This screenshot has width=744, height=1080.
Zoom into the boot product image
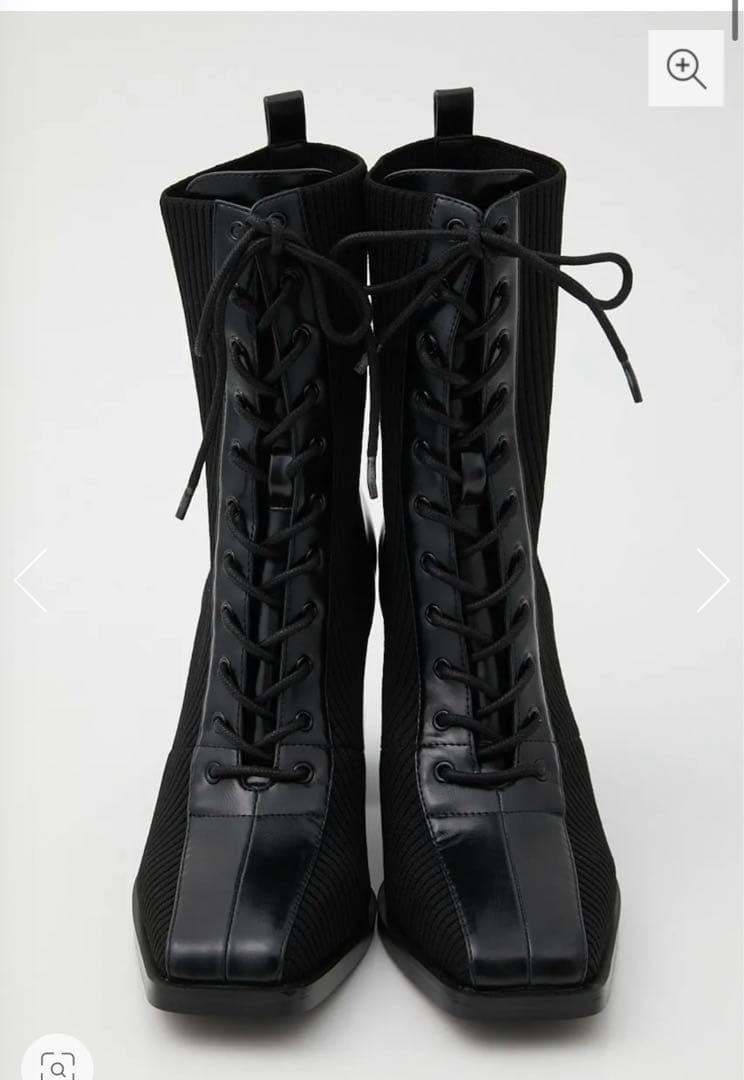[685, 68]
